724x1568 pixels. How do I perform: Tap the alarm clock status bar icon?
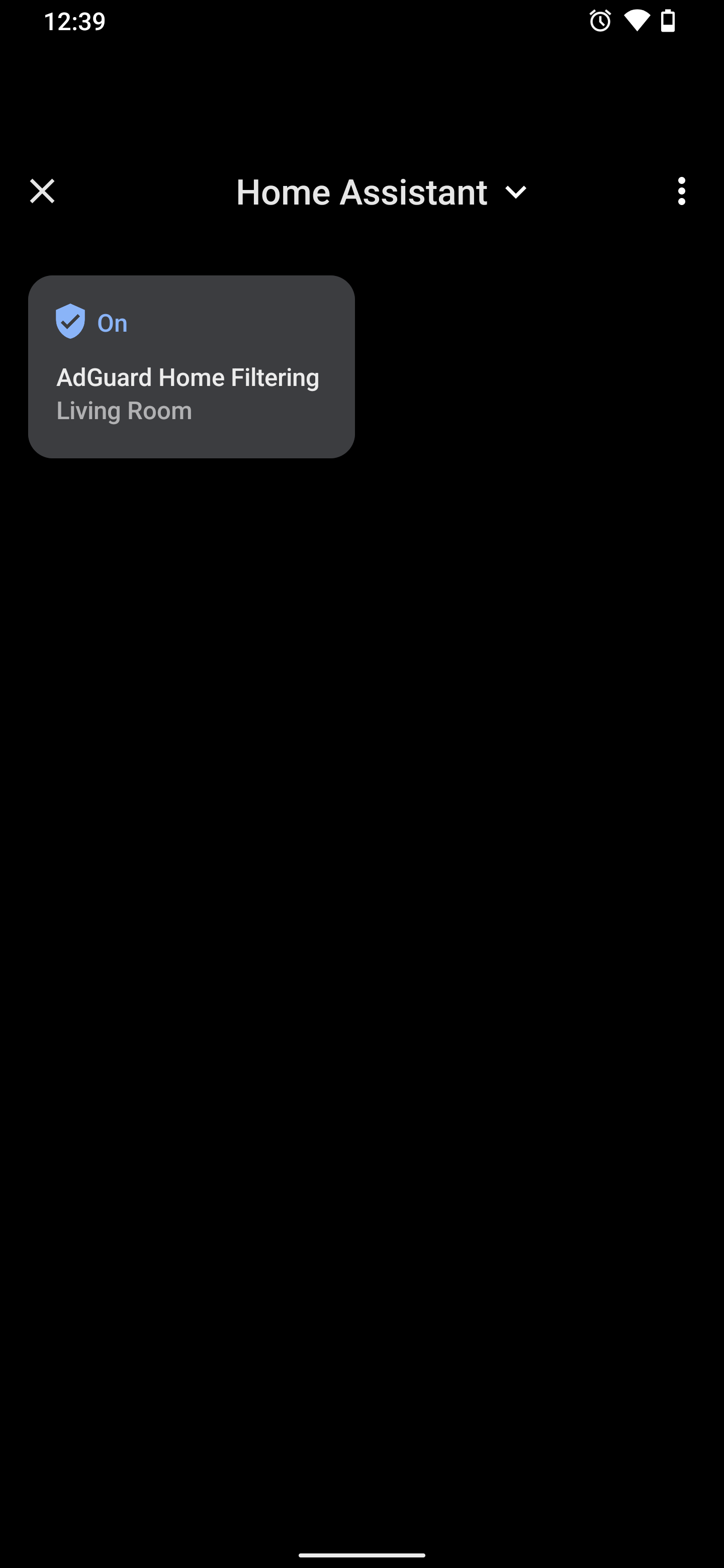pos(600,20)
